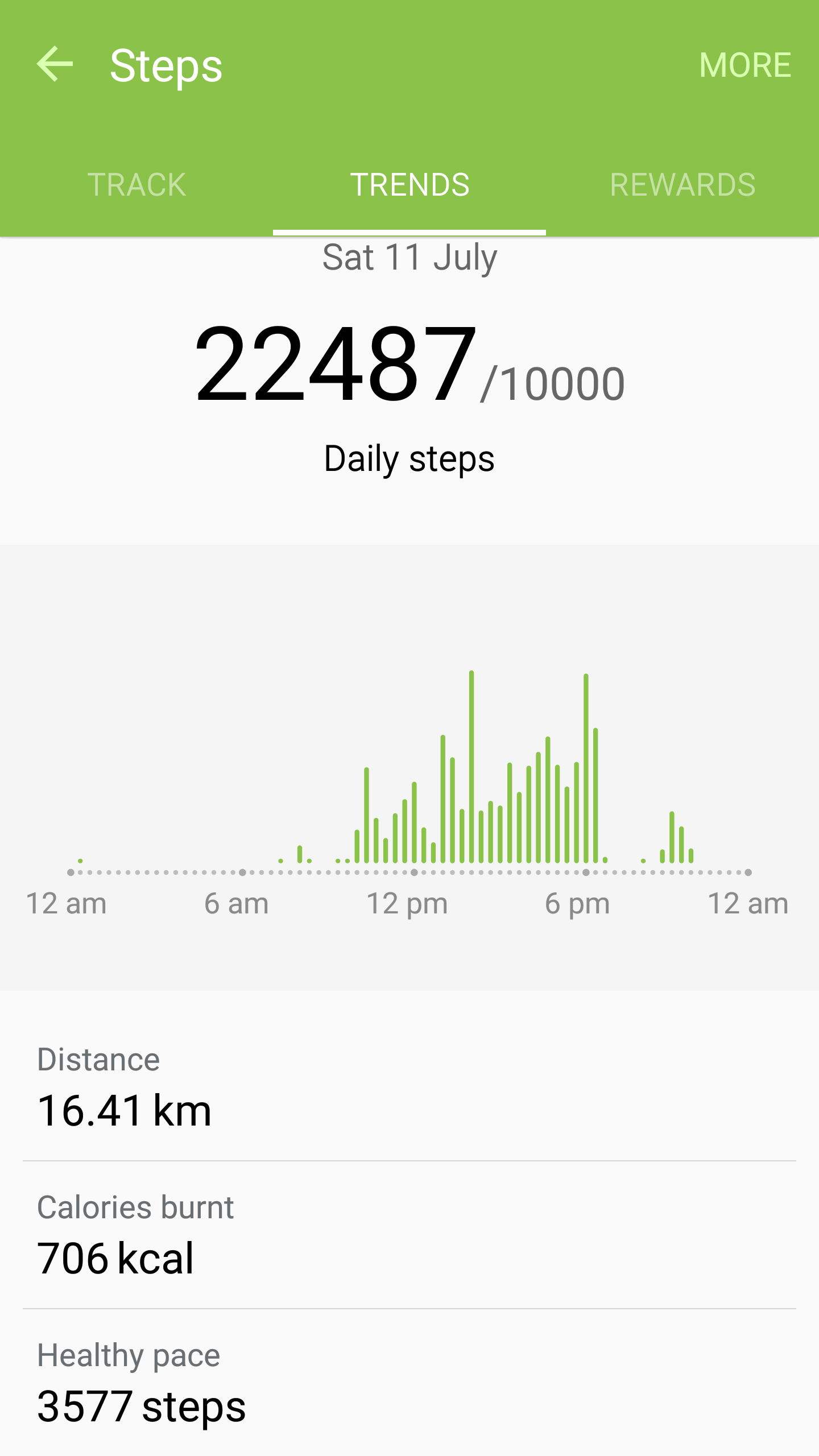Image resolution: width=819 pixels, height=1456 pixels.
Task: Select the TRENDS tab
Action: click(x=409, y=185)
